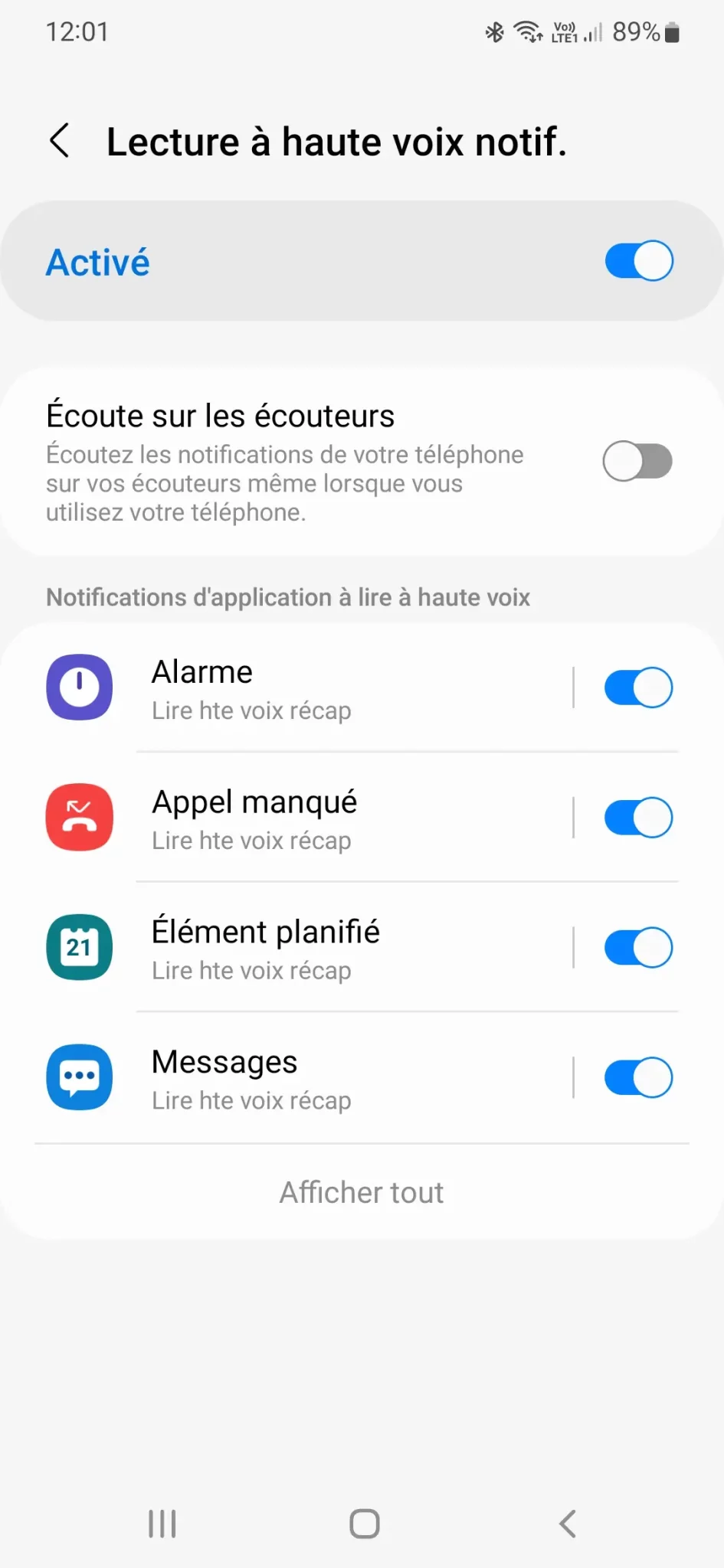724x1568 pixels.
Task: Enable Écoute sur les écouteurs
Action: [x=637, y=461]
